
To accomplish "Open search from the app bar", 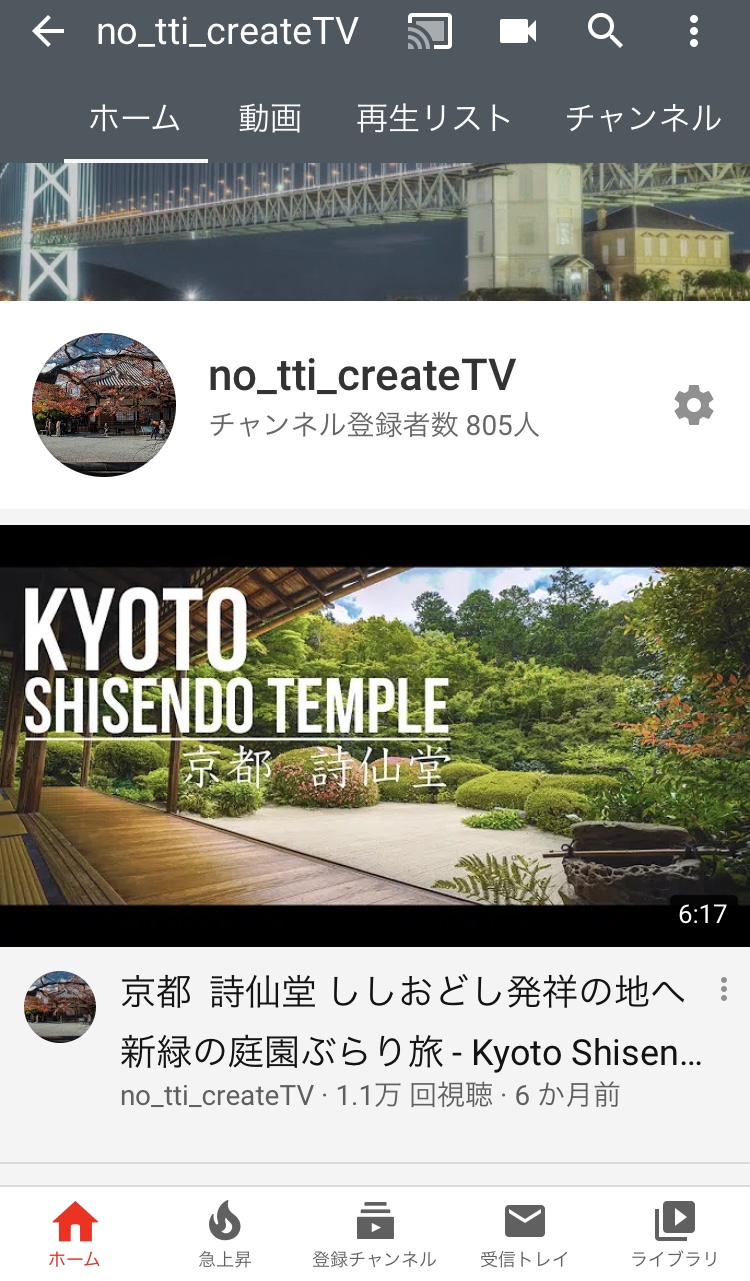I will [x=605, y=32].
